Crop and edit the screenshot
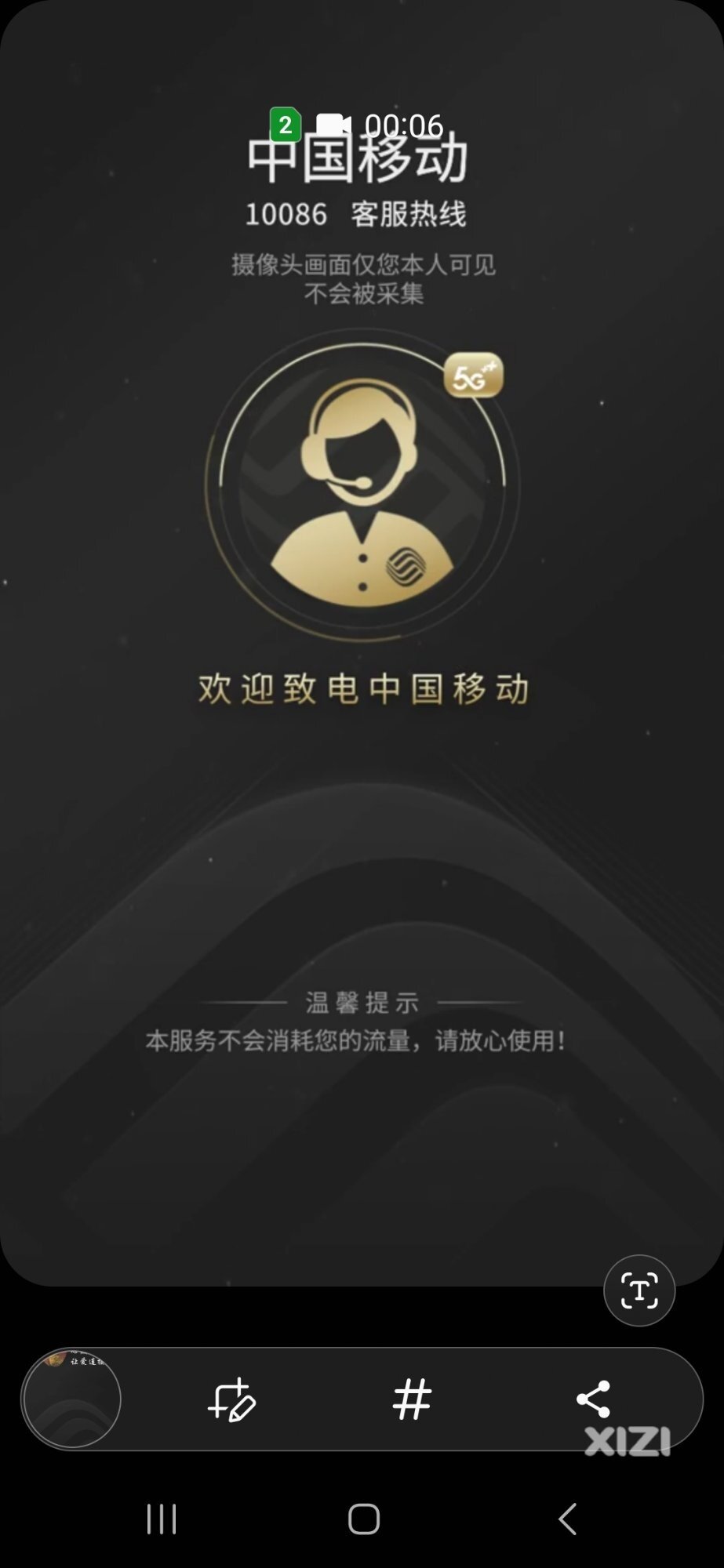The height and width of the screenshot is (1568, 724). 231,1399
